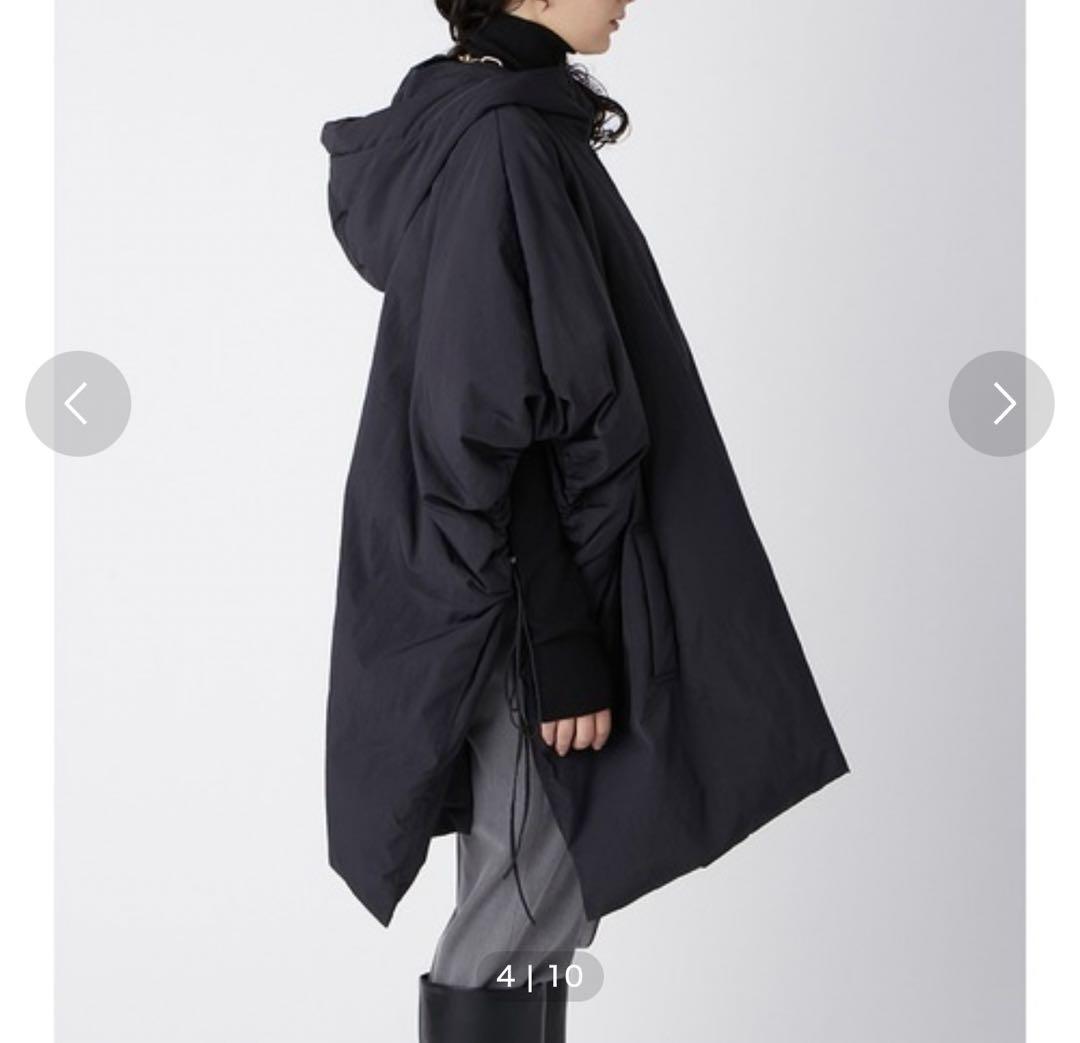Show the next product photo
The image size is (1080, 1043).
[1001, 404]
